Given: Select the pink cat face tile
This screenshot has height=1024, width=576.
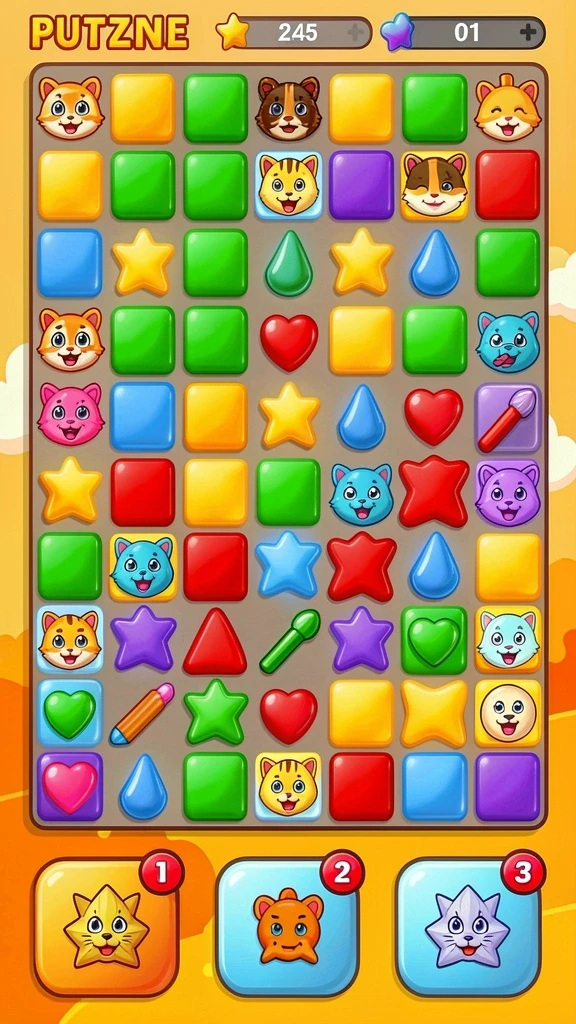Looking at the screenshot, I should 70,416.
